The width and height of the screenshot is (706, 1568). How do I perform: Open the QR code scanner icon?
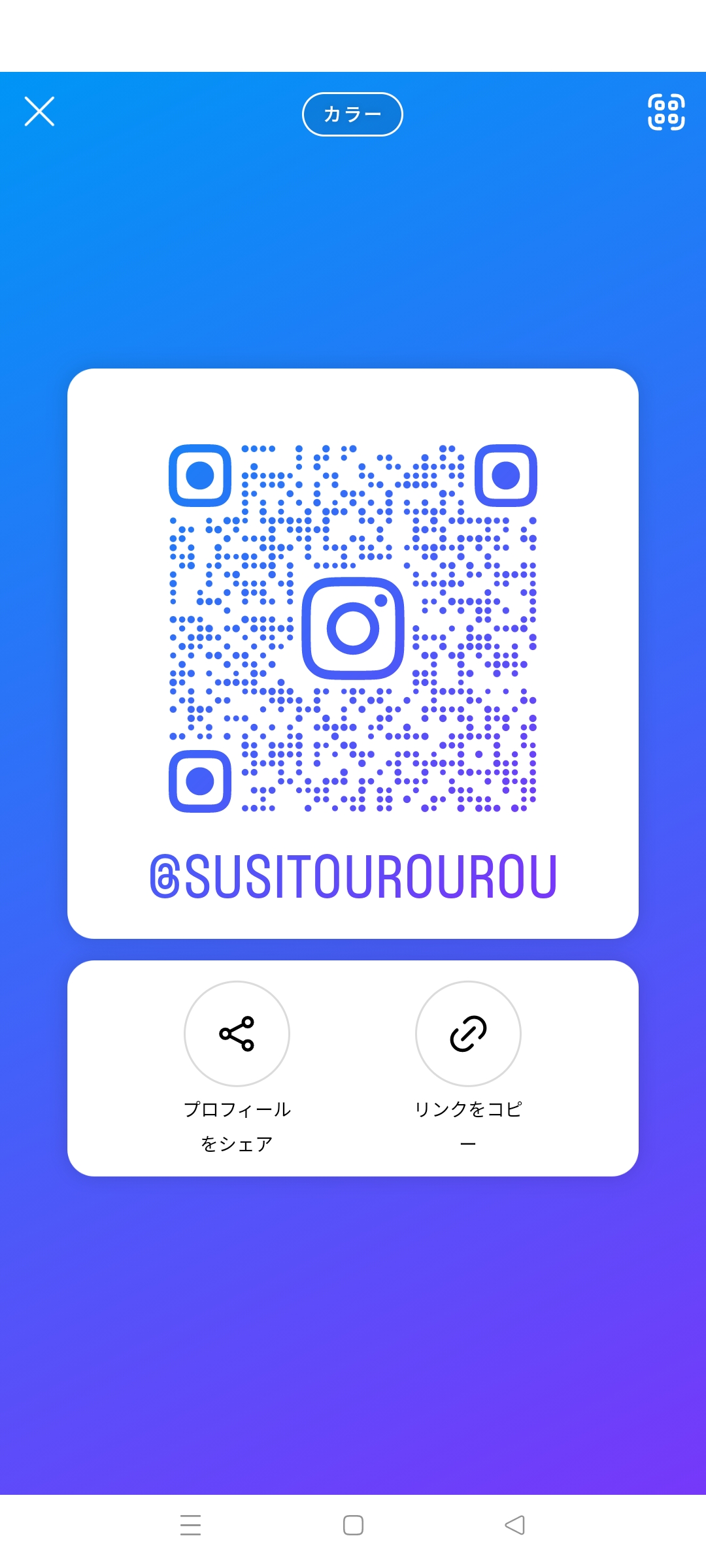666,112
